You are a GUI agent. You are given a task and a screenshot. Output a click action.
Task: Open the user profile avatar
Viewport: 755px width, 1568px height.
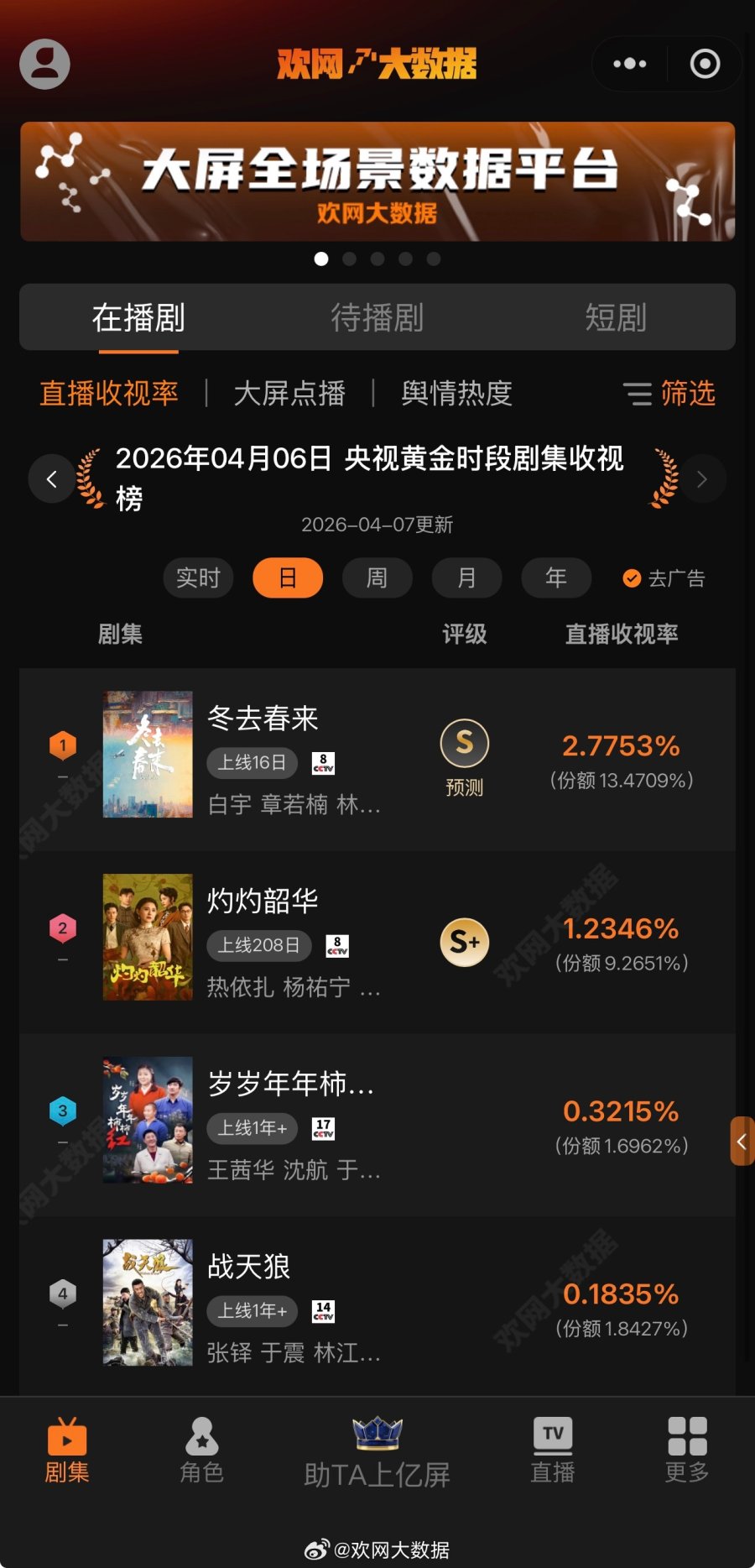click(44, 64)
